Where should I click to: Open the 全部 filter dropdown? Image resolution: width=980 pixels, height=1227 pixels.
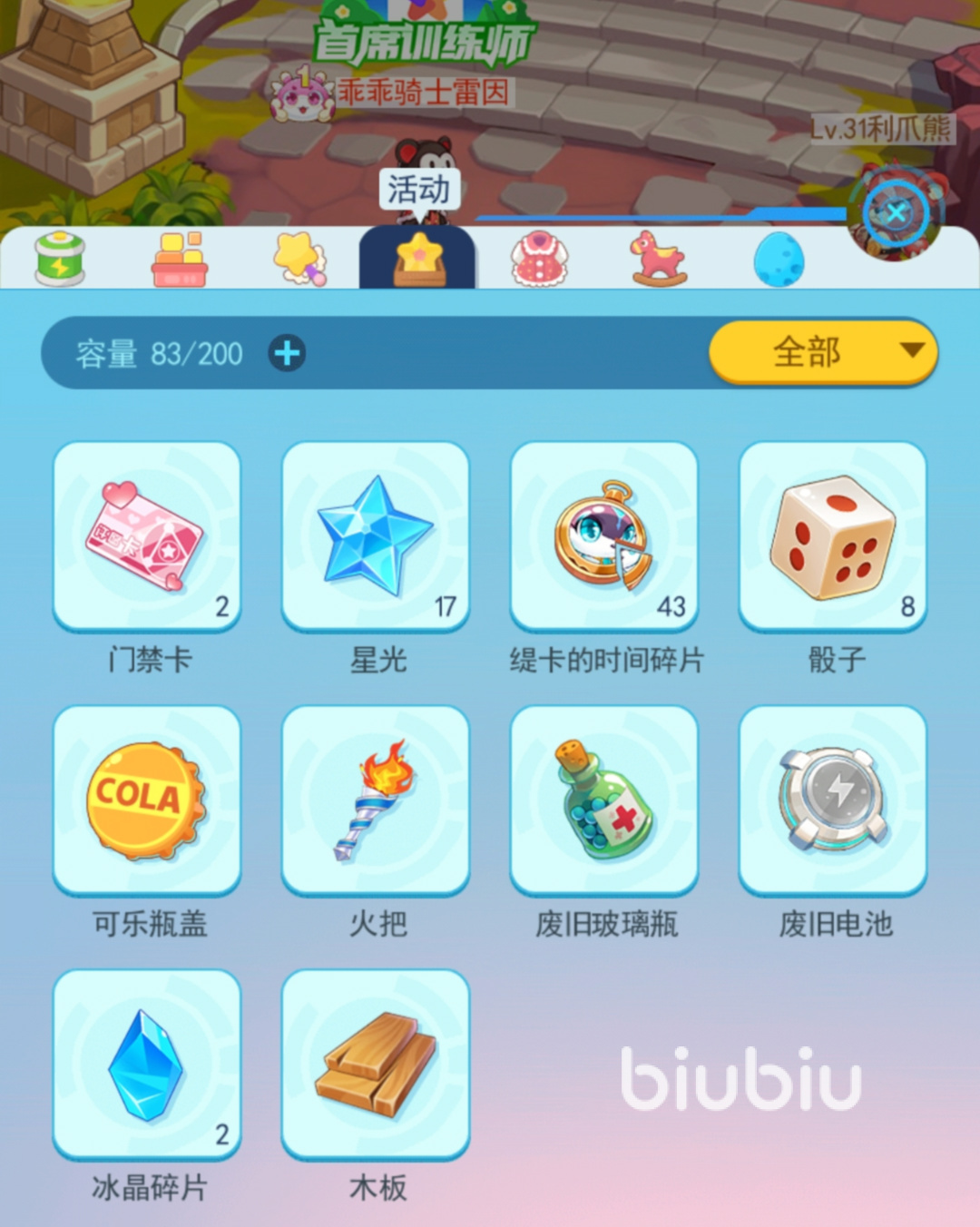[x=822, y=352]
